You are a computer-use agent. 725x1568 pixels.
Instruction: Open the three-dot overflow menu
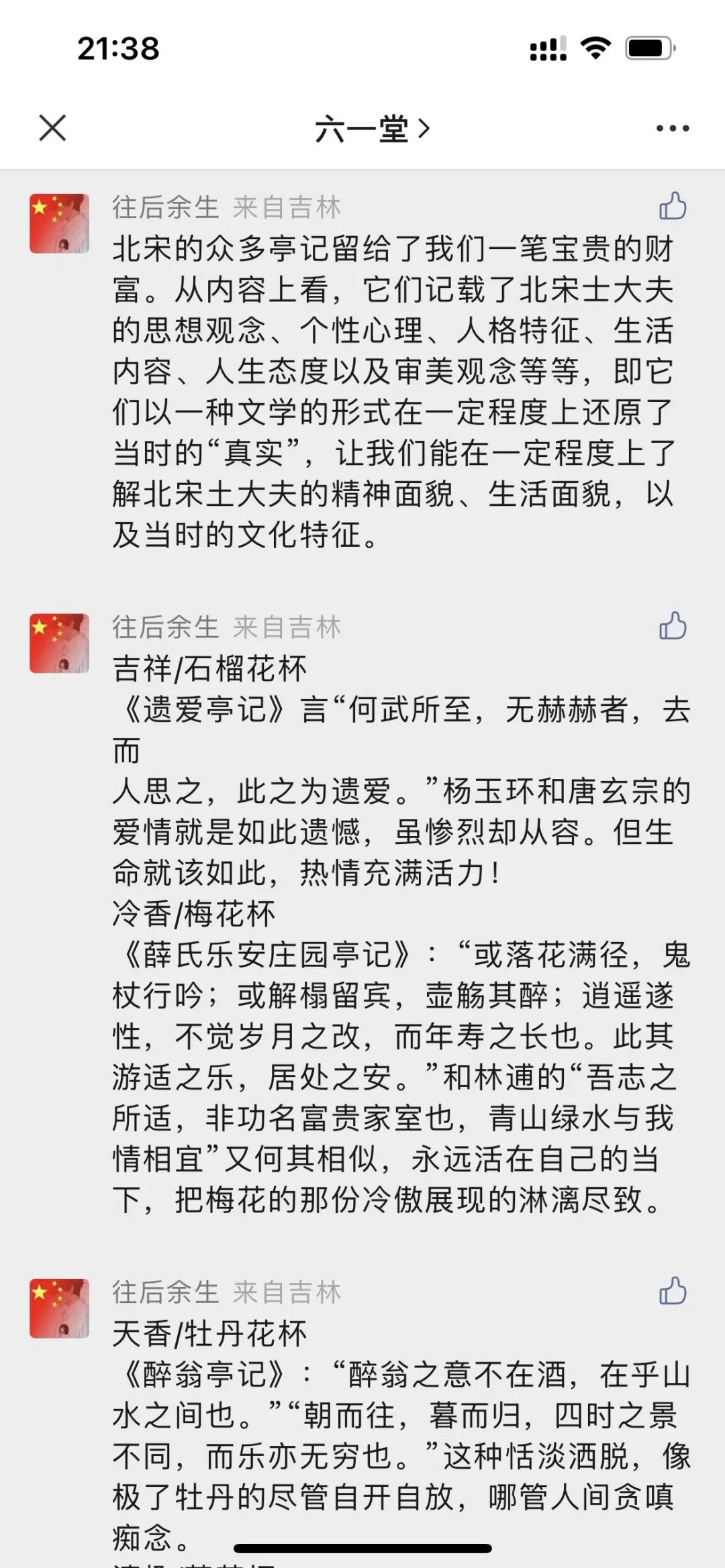pos(672,128)
